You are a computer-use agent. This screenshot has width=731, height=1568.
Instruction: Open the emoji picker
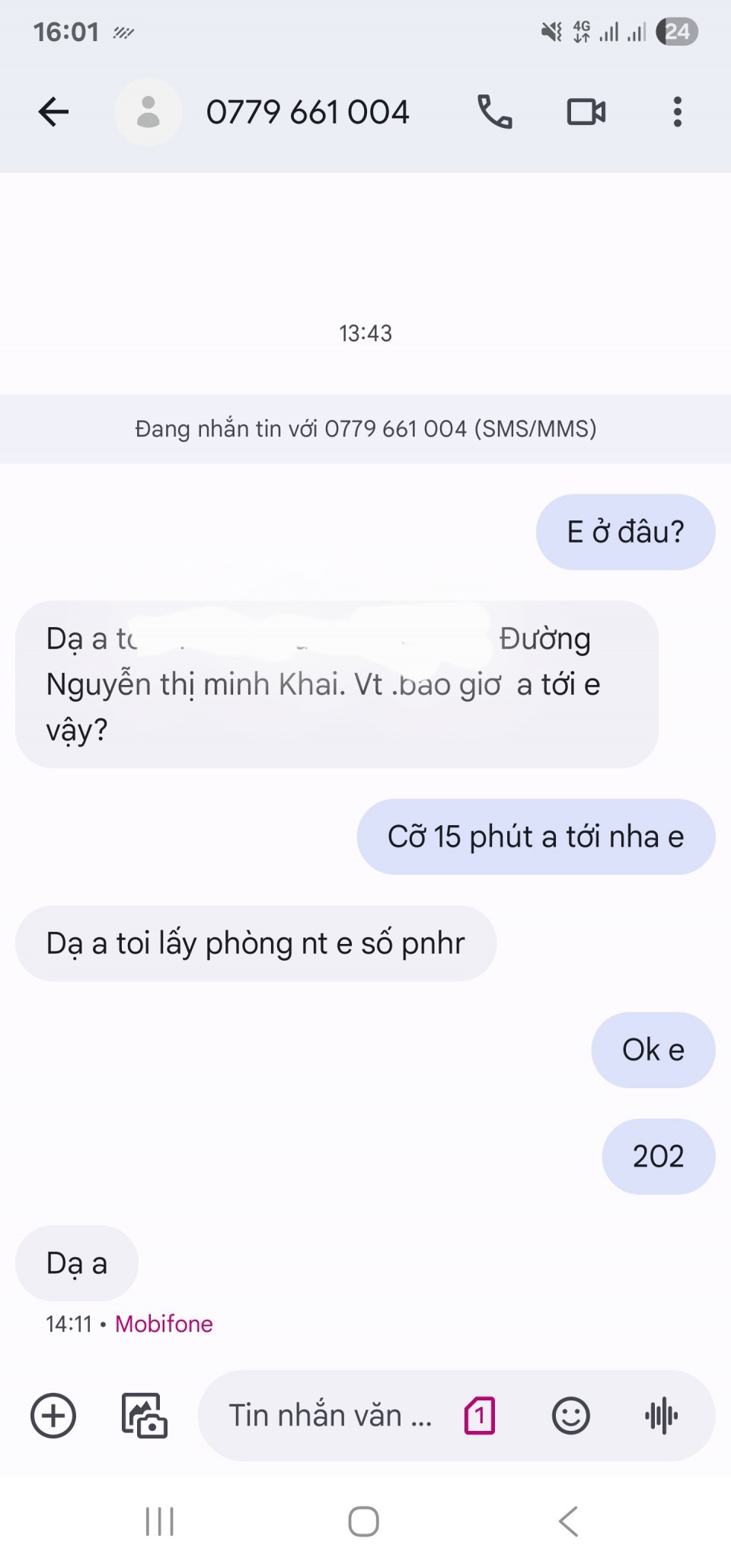[x=570, y=1416]
